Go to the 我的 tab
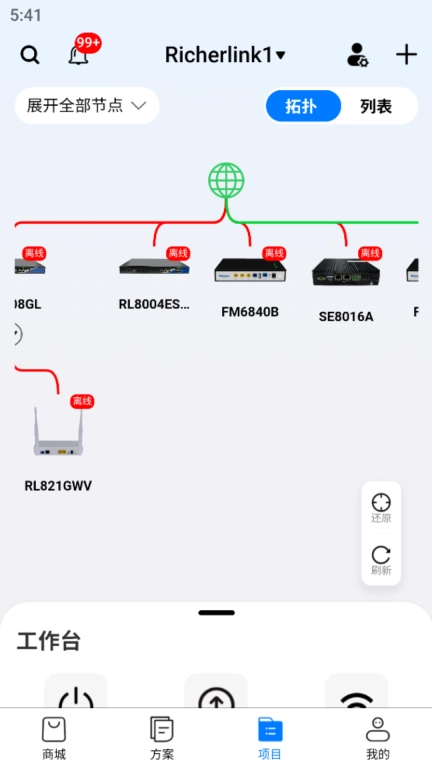 point(378,738)
